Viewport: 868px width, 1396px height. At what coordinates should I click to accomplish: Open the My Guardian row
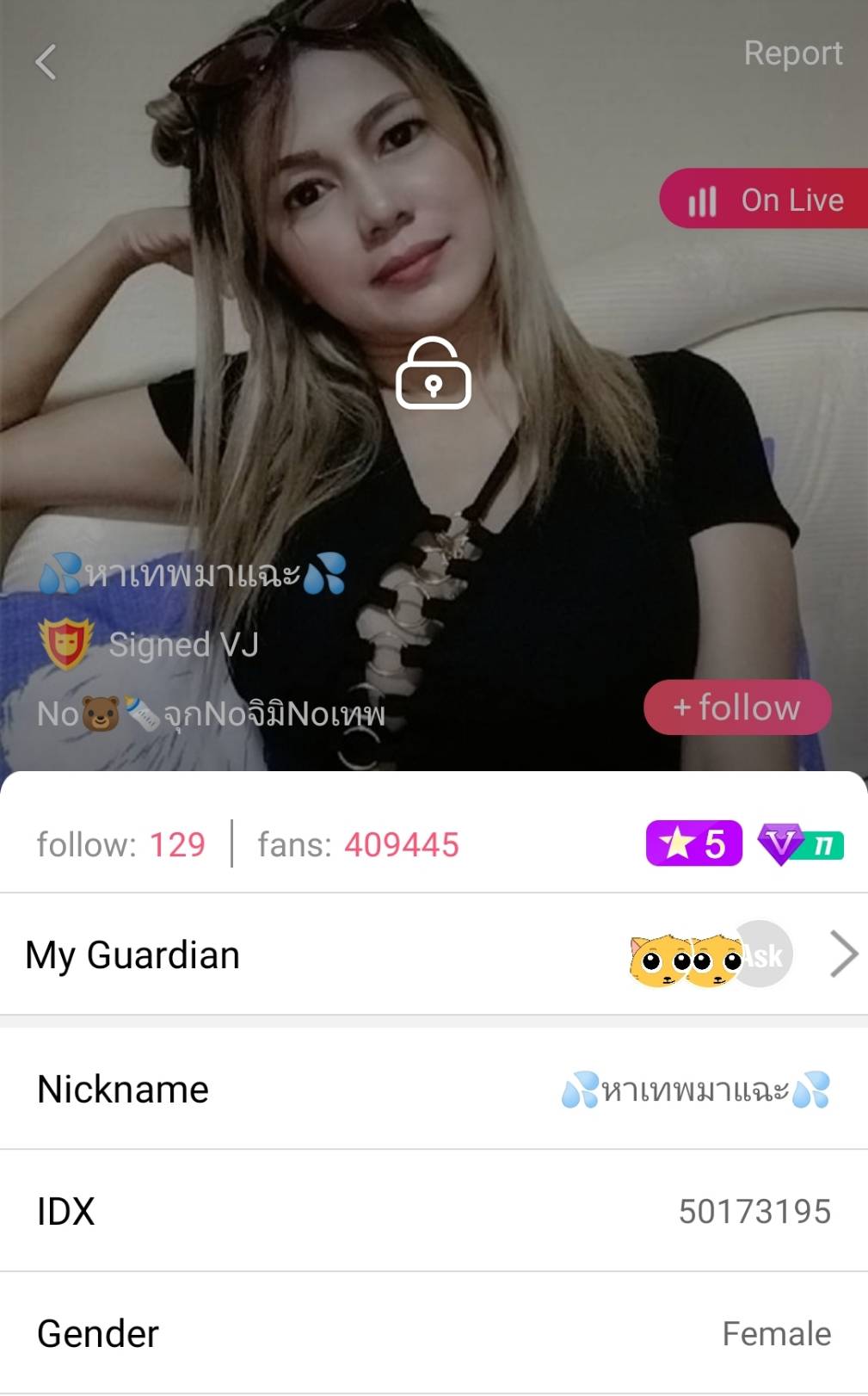click(x=434, y=954)
